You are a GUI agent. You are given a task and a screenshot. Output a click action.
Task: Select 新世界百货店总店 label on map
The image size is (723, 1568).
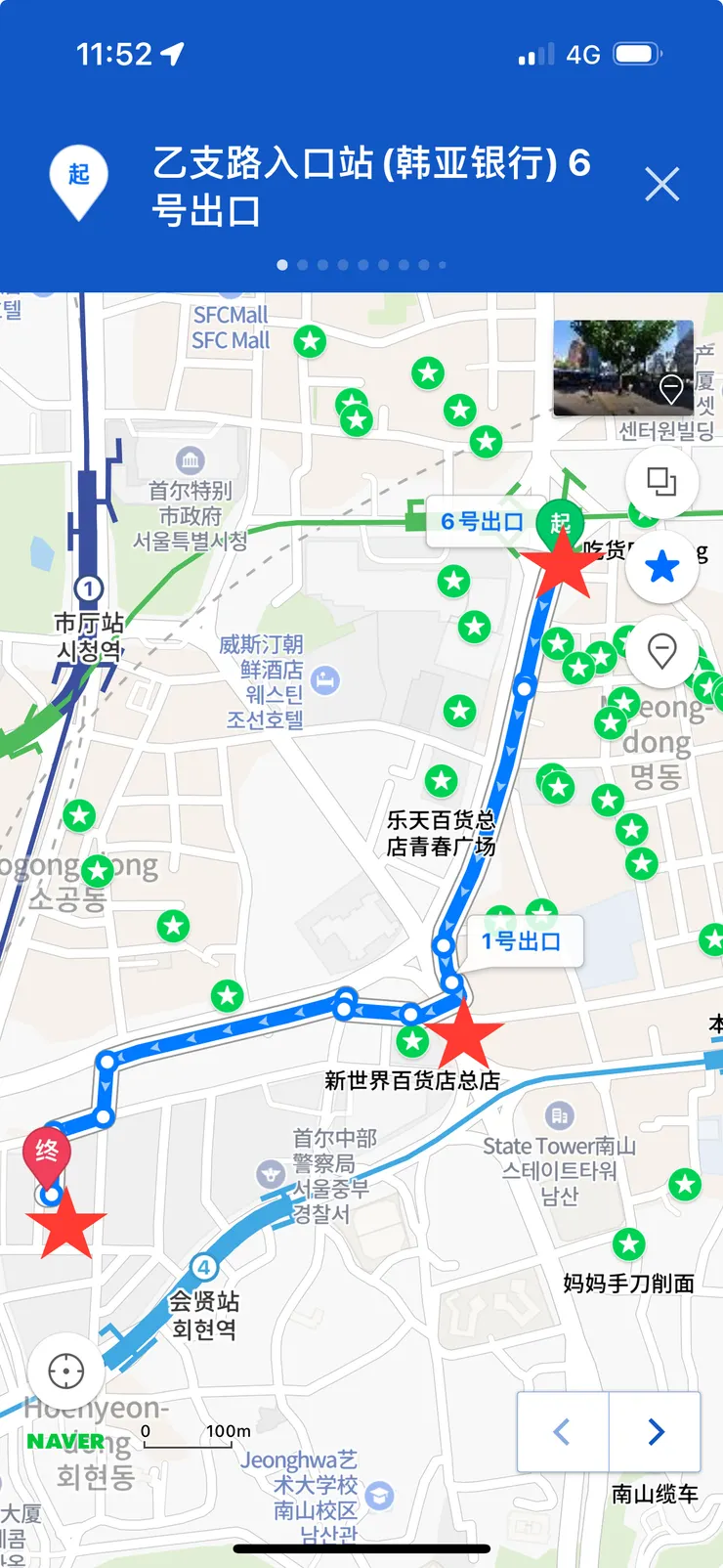[410, 1080]
